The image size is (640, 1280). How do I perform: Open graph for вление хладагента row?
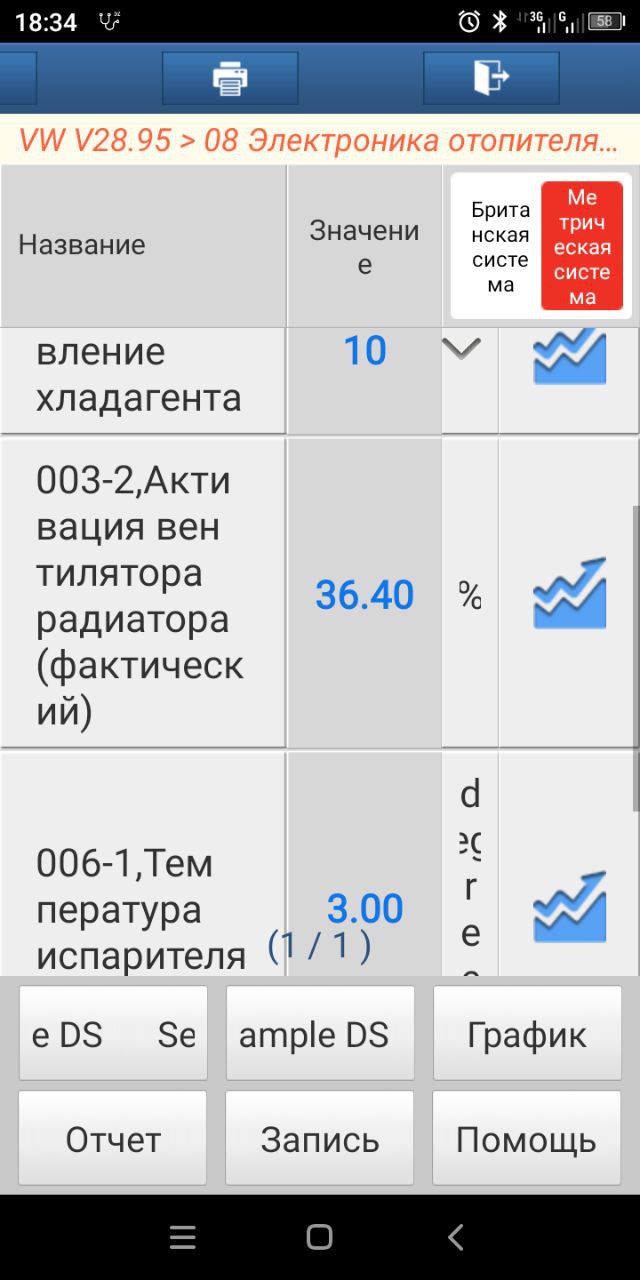pos(569,357)
